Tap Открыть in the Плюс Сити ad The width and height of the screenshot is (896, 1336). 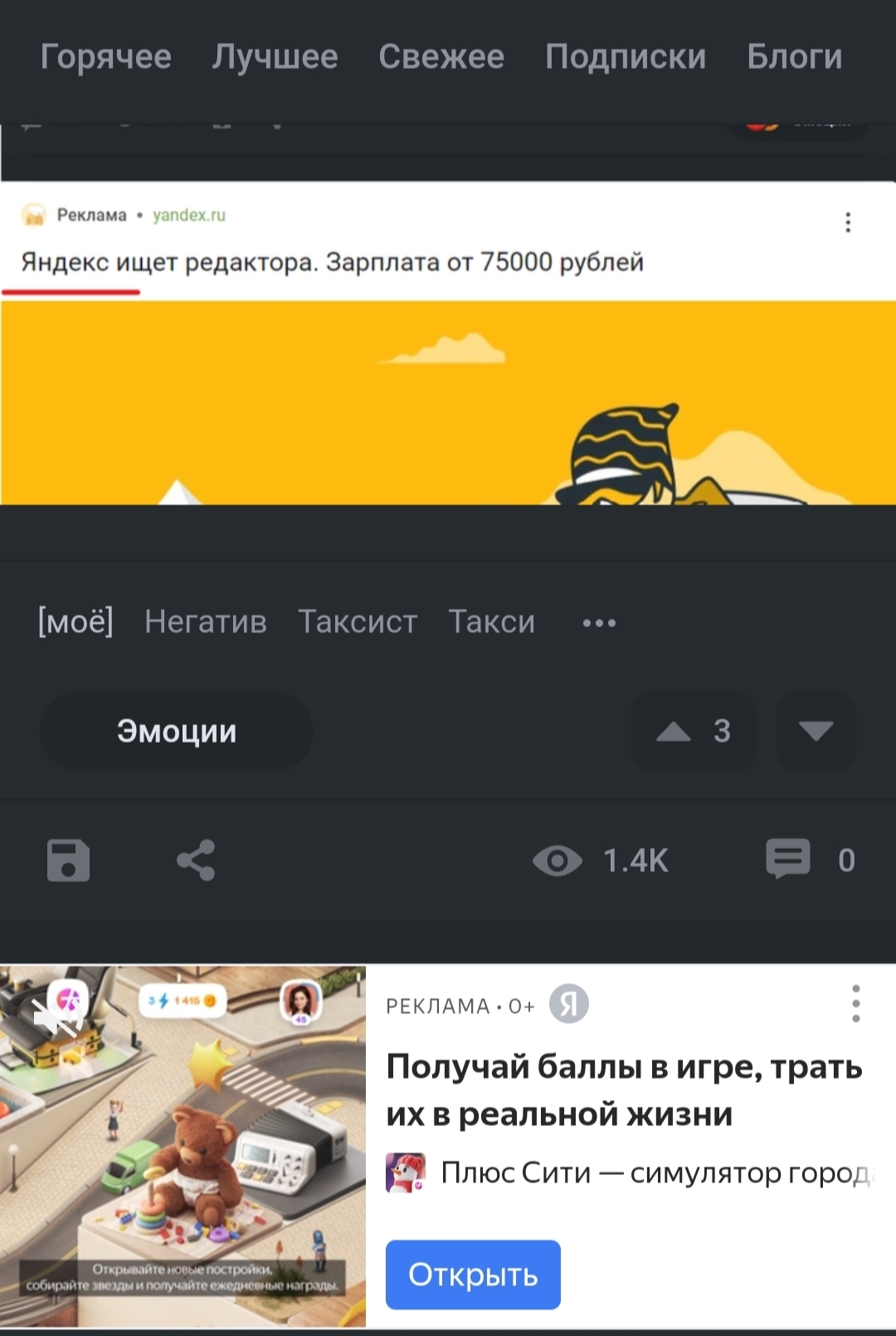(x=473, y=1275)
